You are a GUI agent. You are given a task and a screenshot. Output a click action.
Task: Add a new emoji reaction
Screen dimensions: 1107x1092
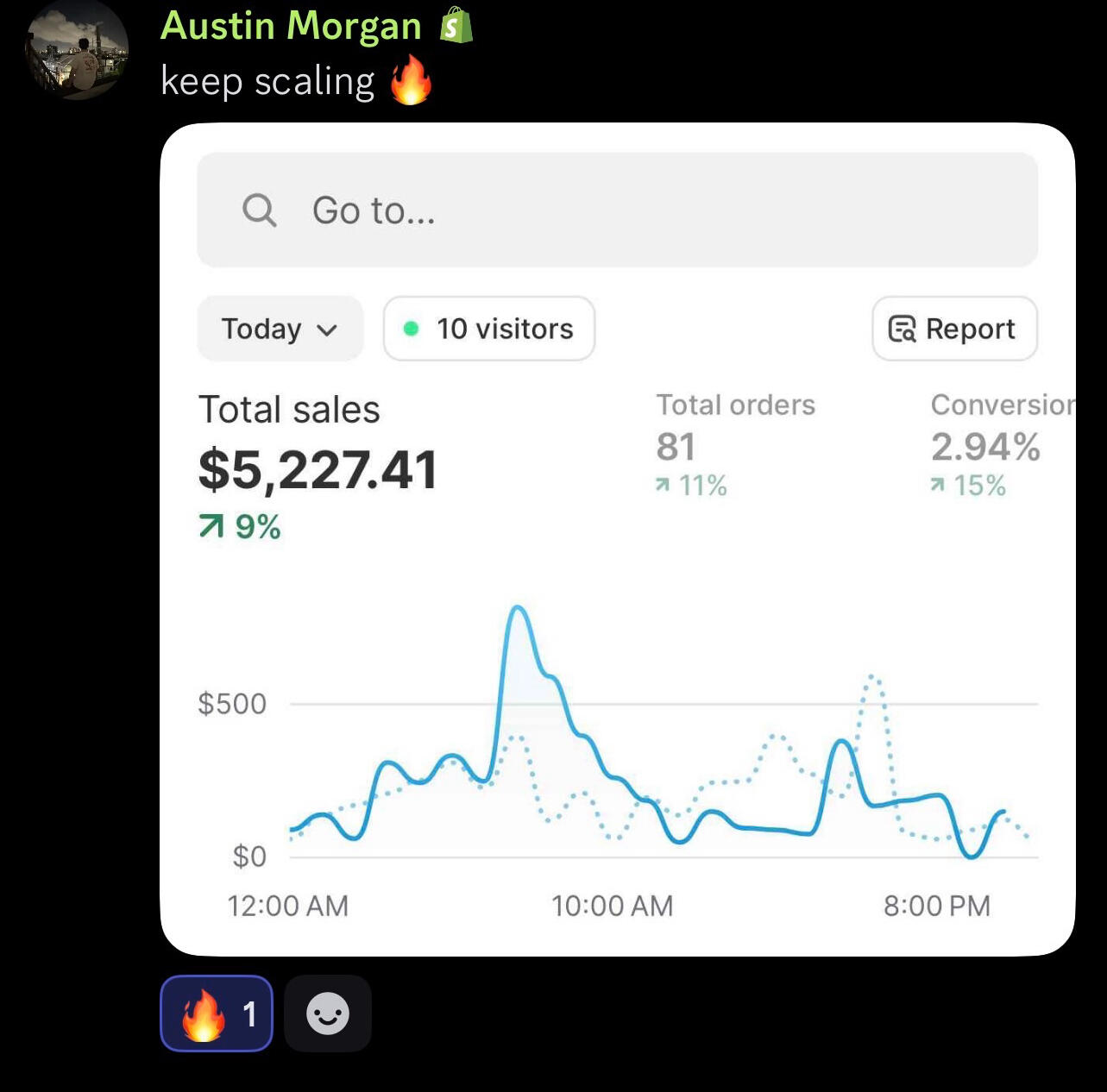(328, 1014)
